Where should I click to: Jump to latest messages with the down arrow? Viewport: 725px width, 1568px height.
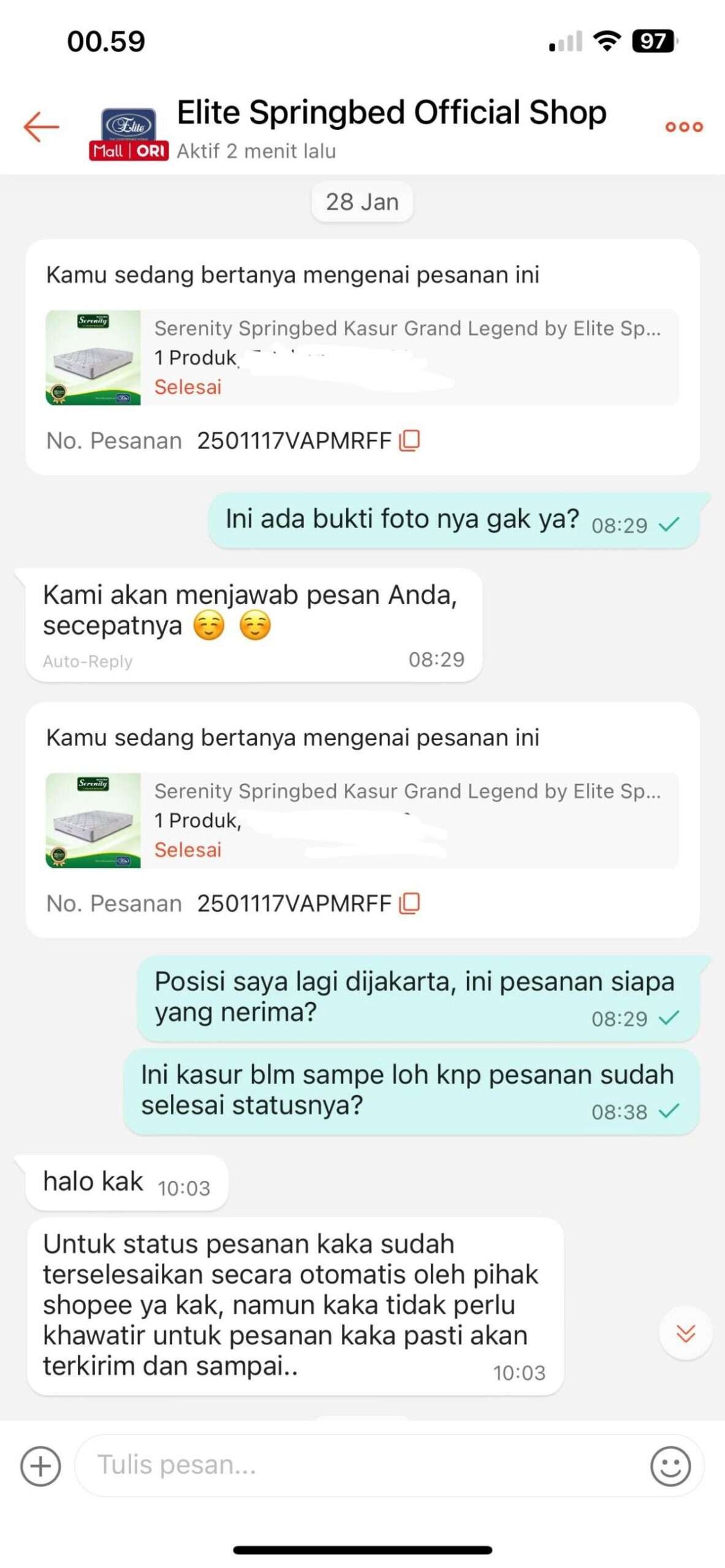coord(685,1333)
